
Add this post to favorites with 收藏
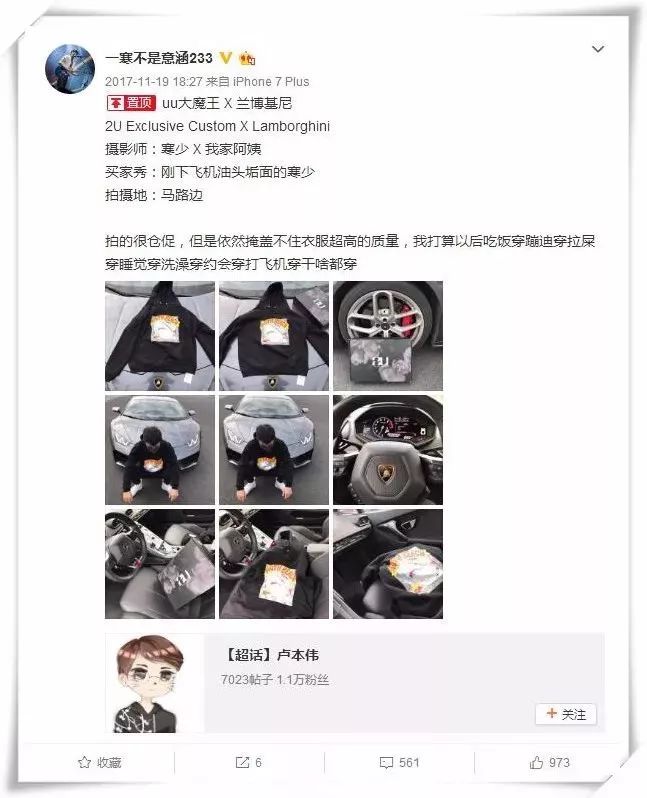tap(100, 762)
